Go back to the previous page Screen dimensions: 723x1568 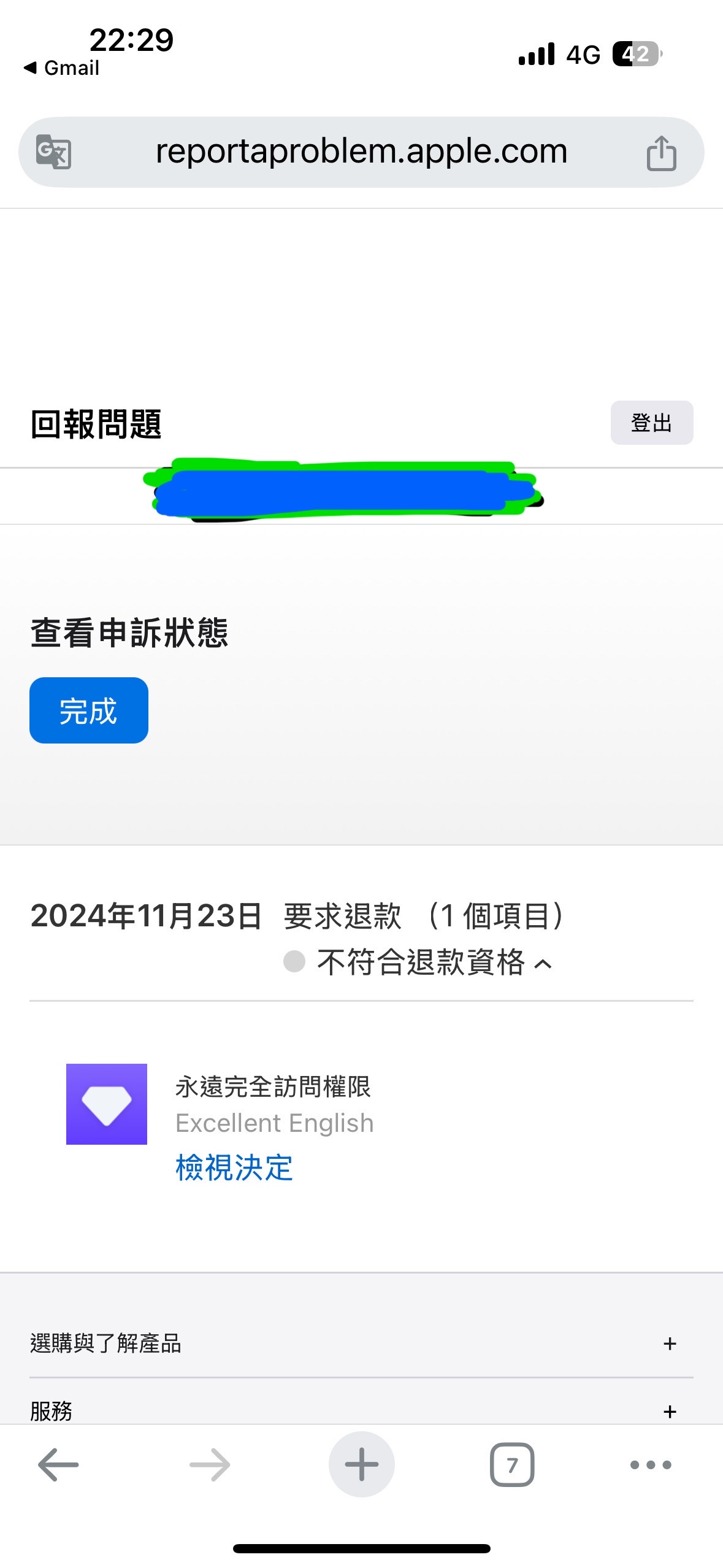pos(58,1465)
